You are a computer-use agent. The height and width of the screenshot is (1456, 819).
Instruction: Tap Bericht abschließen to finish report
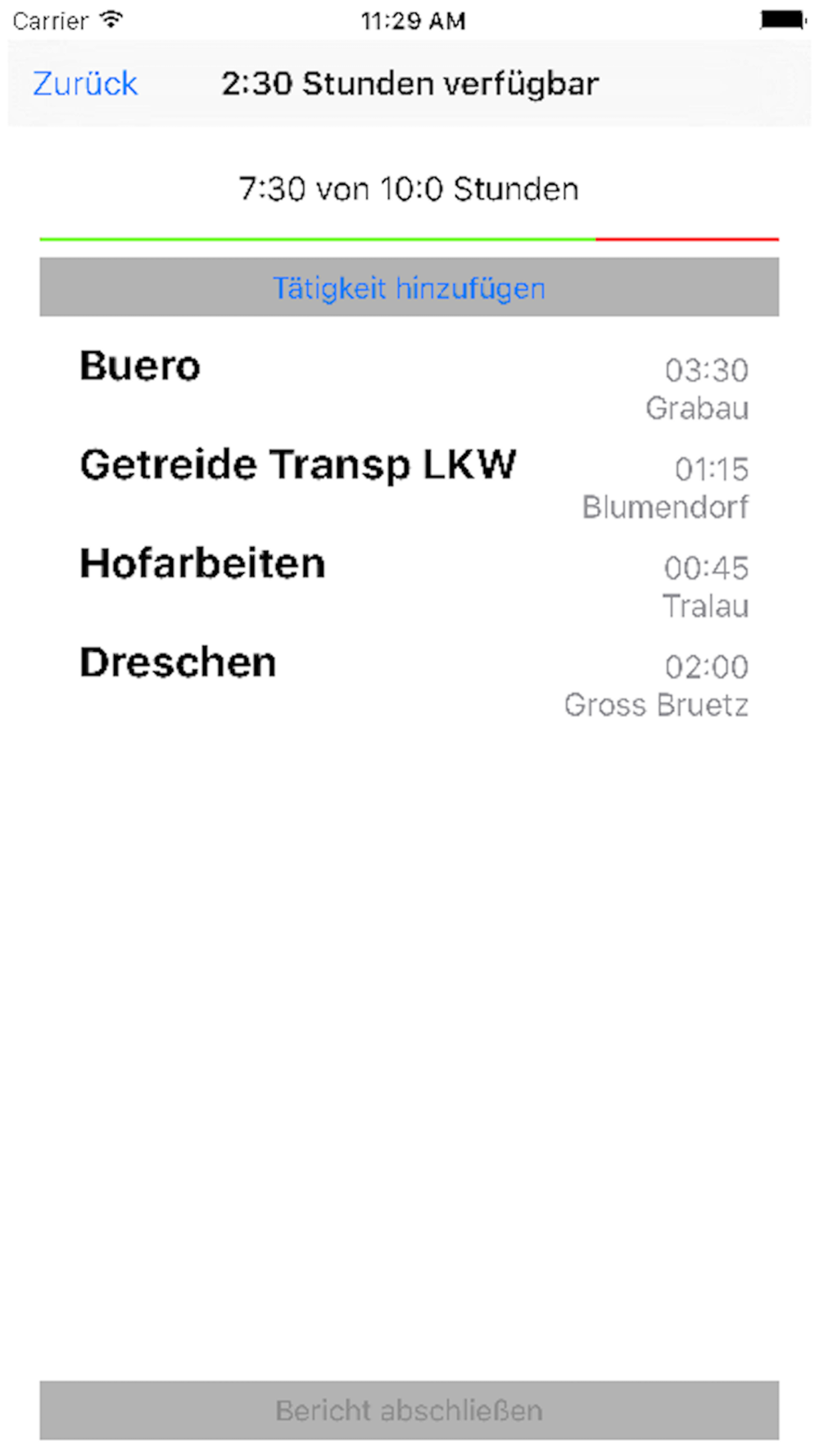tap(409, 1410)
